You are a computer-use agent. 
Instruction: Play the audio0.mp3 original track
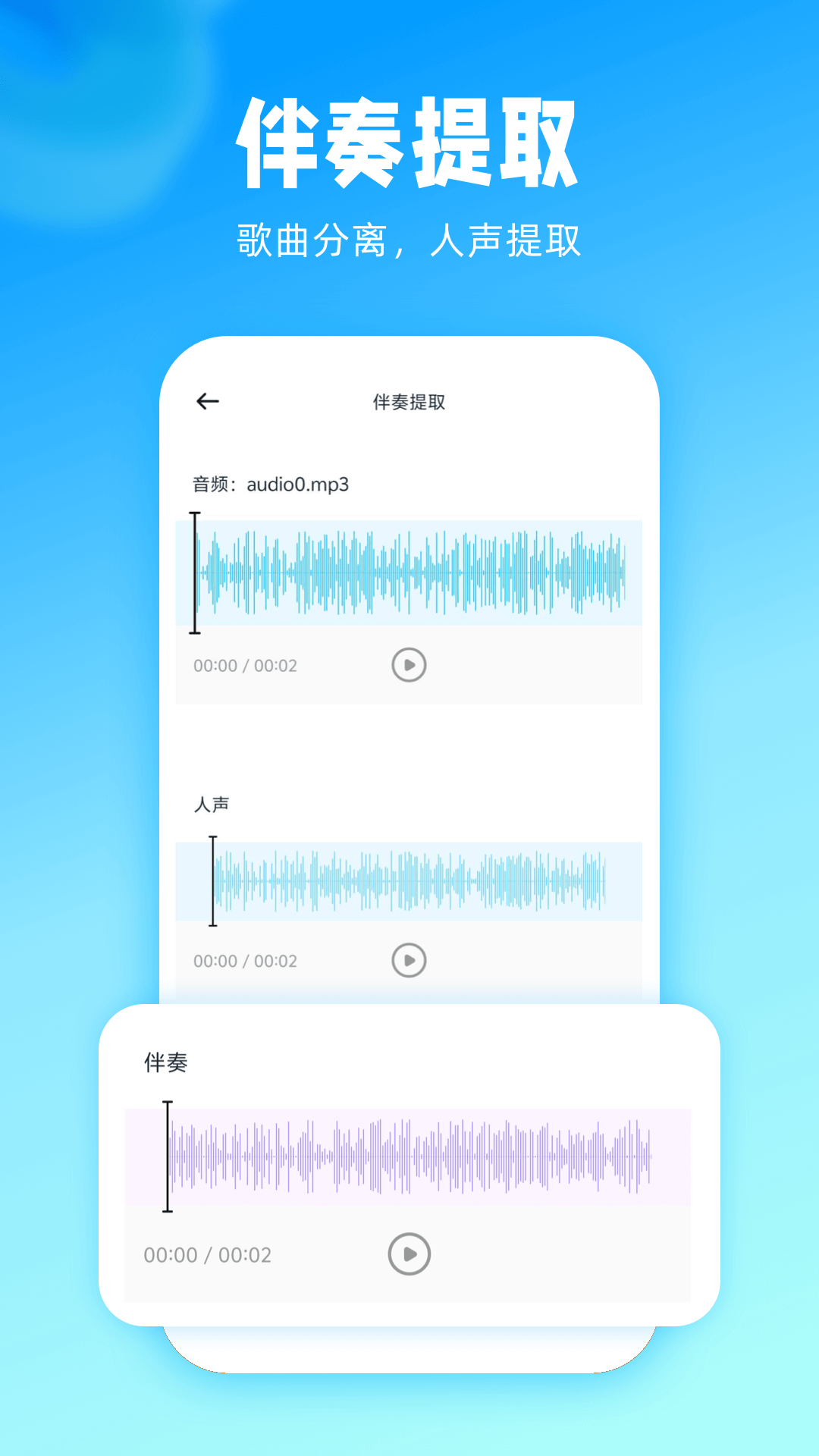(x=408, y=664)
